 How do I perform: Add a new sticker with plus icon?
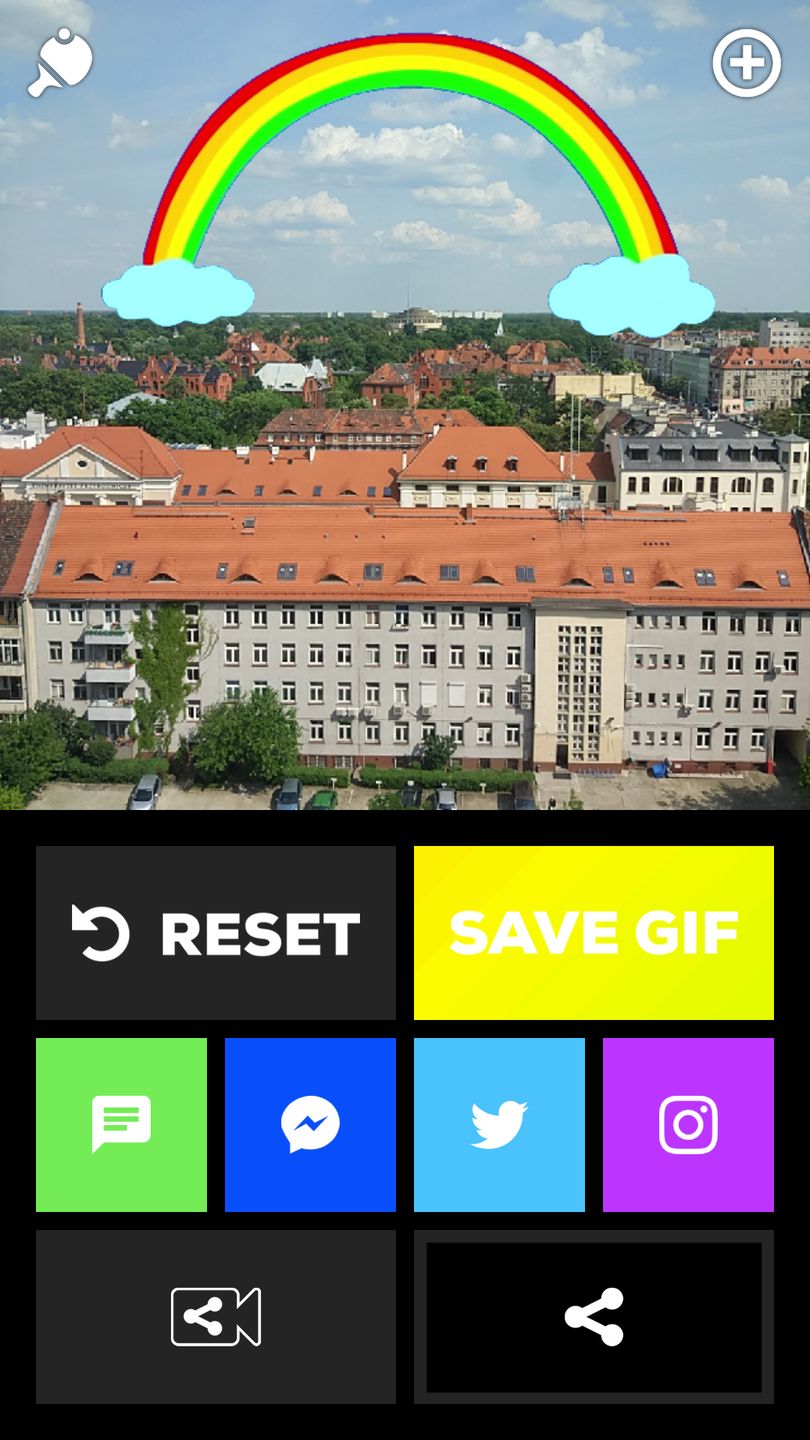[746, 63]
